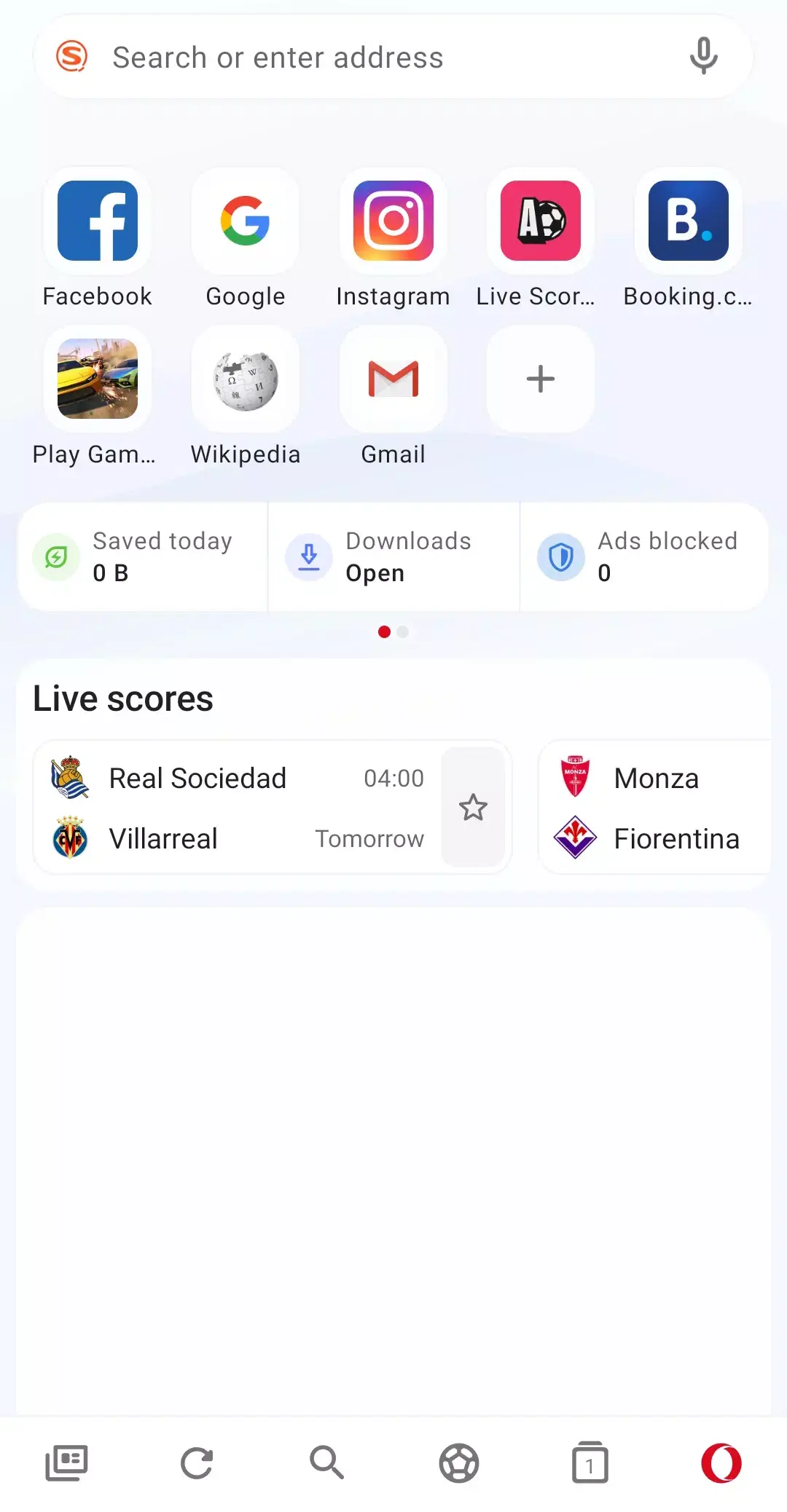Open the tab switcher showing one tab

590,1462
